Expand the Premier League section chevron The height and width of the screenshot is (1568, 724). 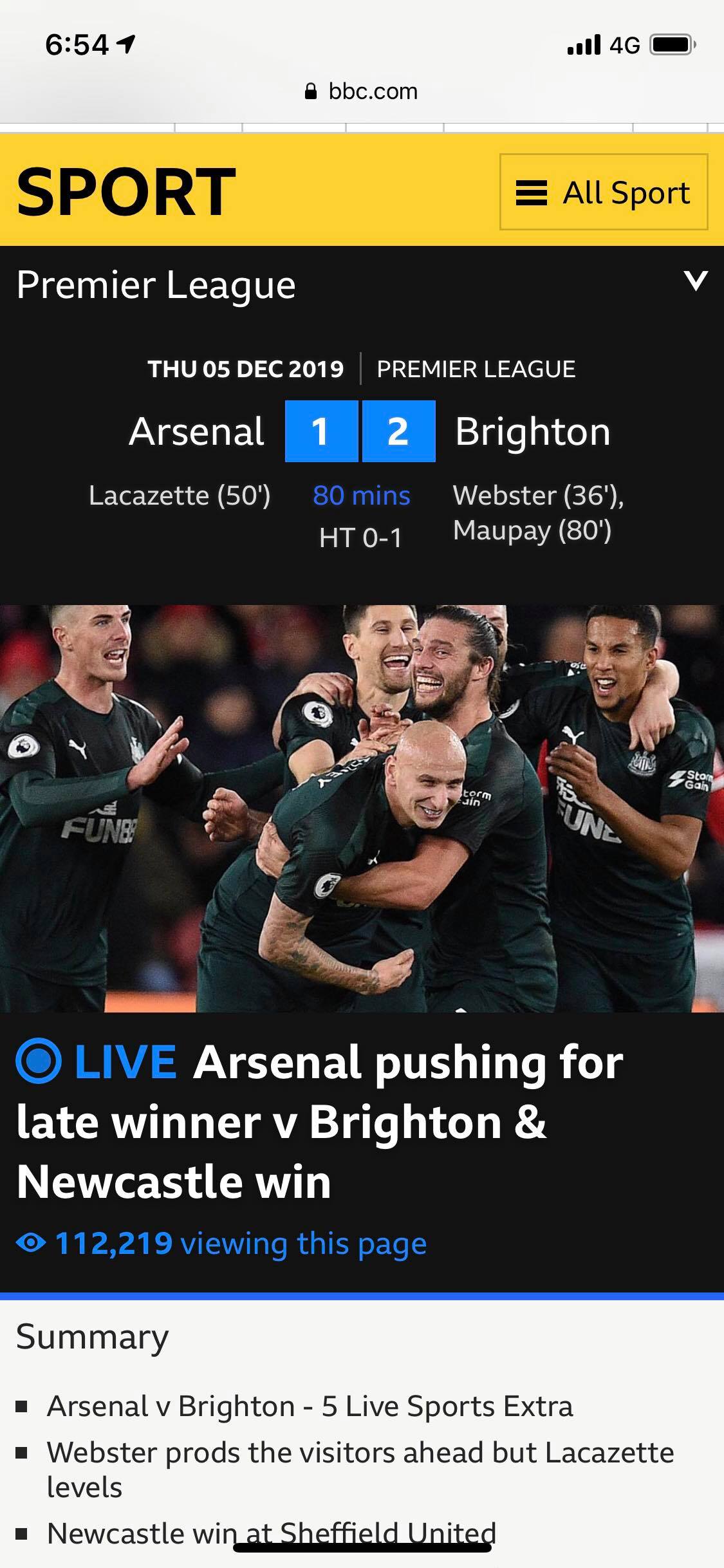pyautogui.click(x=696, y=281)
